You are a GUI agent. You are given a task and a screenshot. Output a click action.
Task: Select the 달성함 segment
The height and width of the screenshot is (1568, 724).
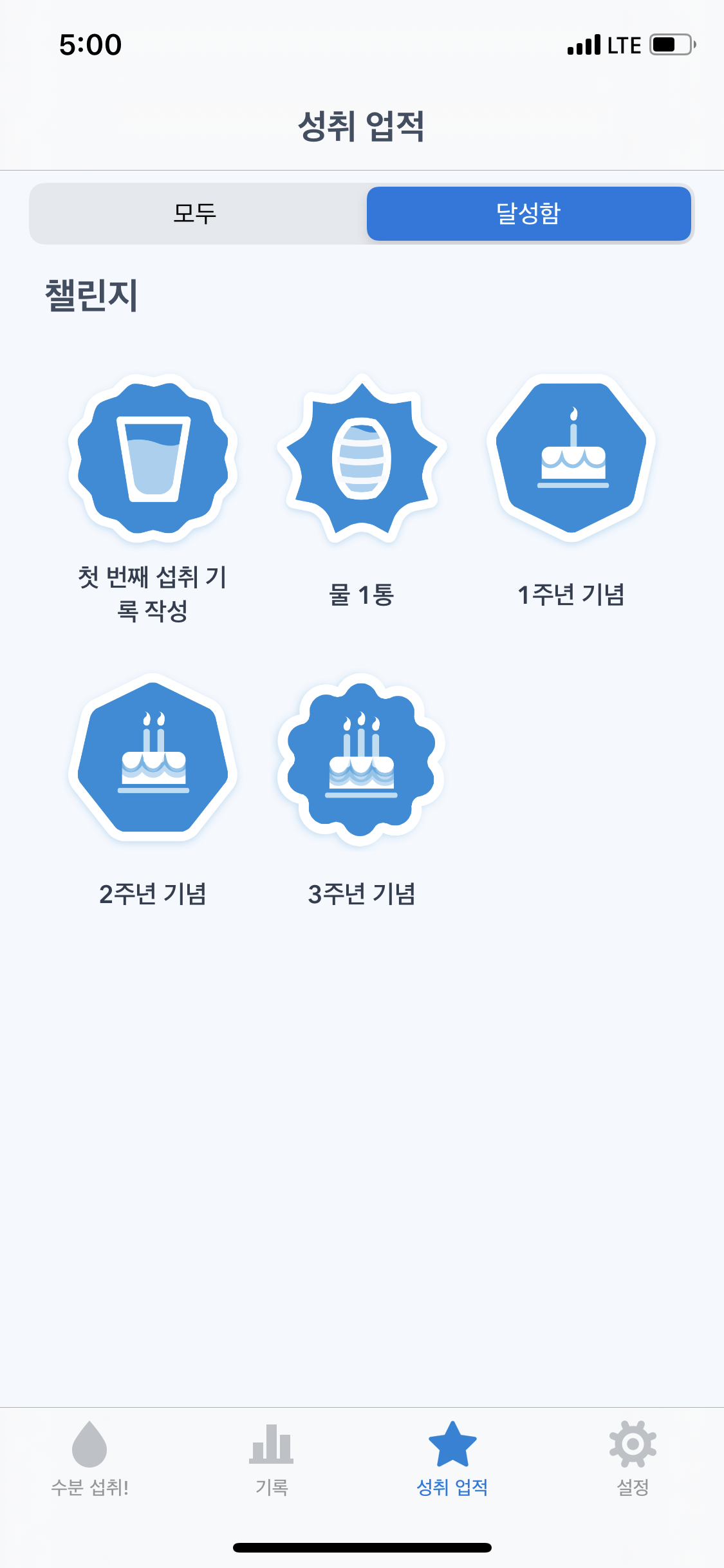(528, 214)
